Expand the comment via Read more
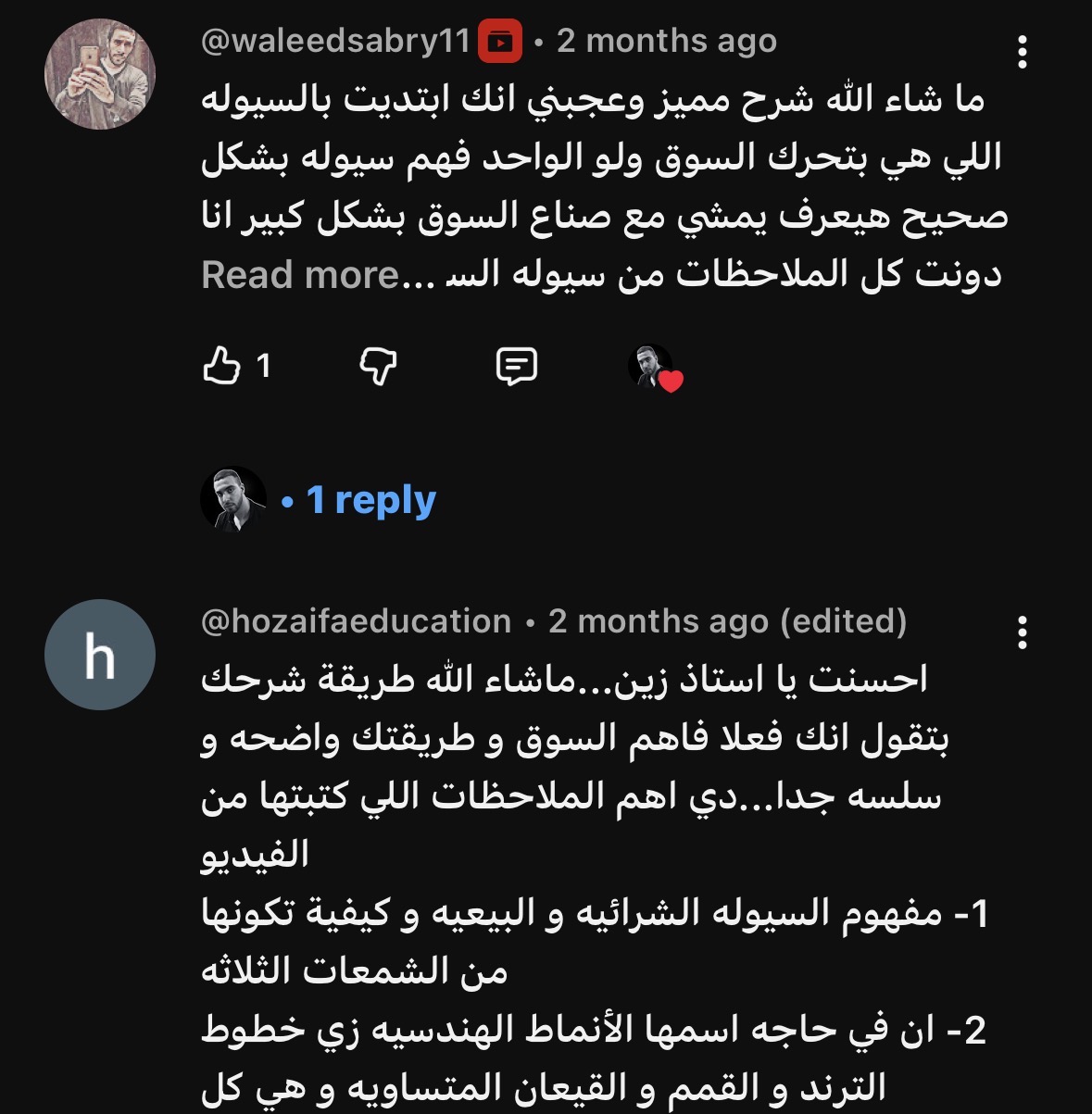The width and height of the screenshot is (1092, 1114). (x=299, y=275)
